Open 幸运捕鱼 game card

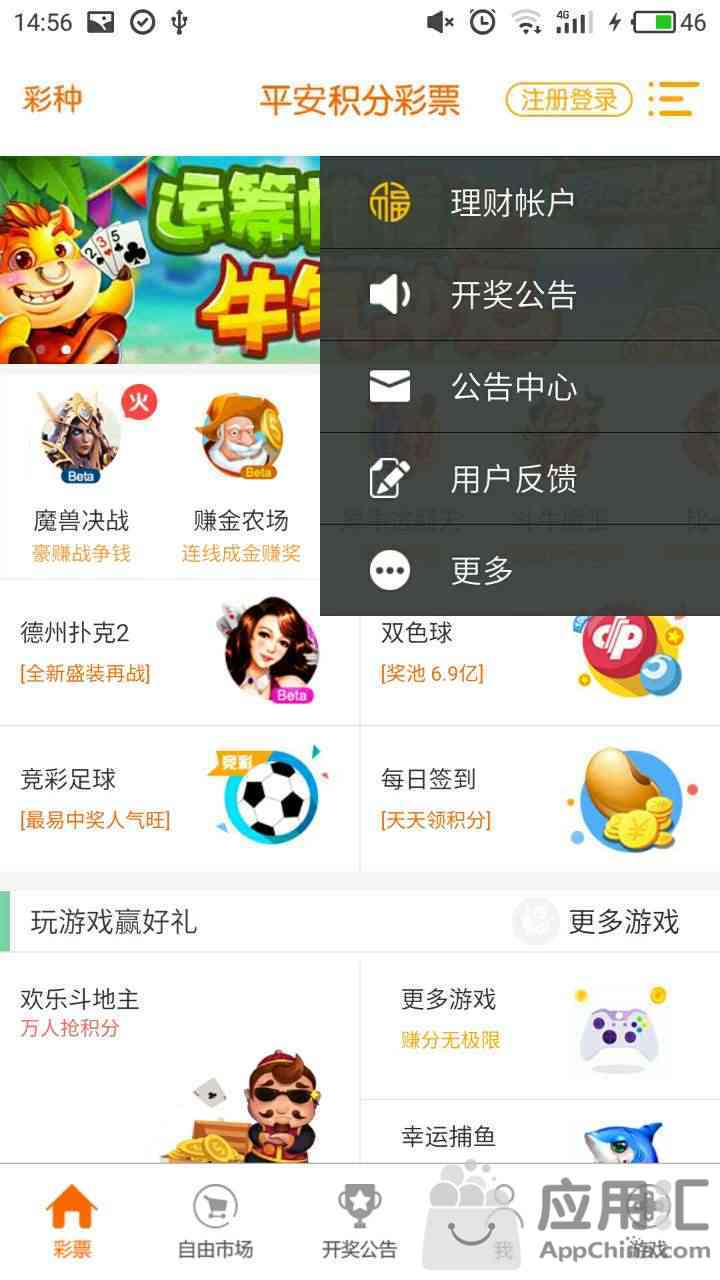click(540, 1135)
